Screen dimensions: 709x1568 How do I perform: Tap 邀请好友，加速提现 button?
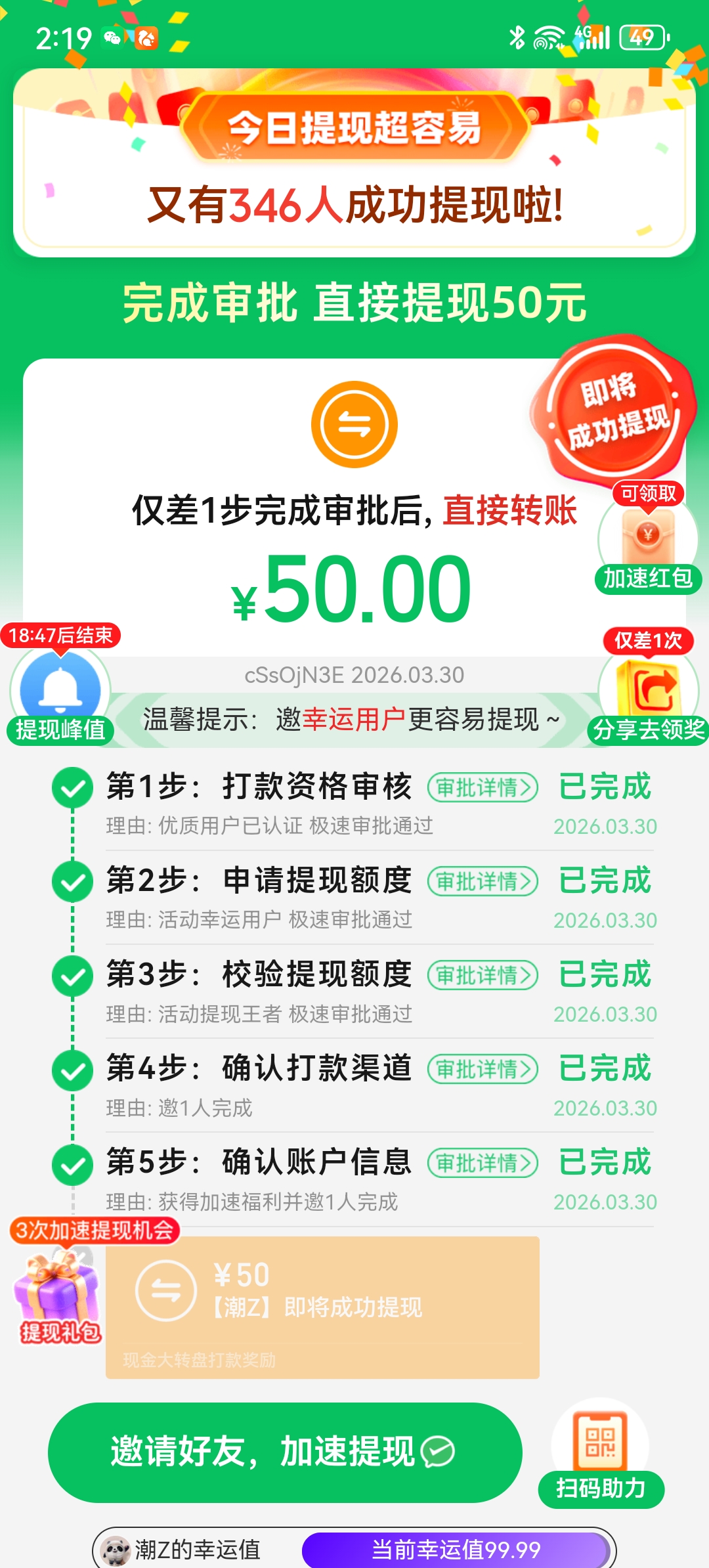284,1452
